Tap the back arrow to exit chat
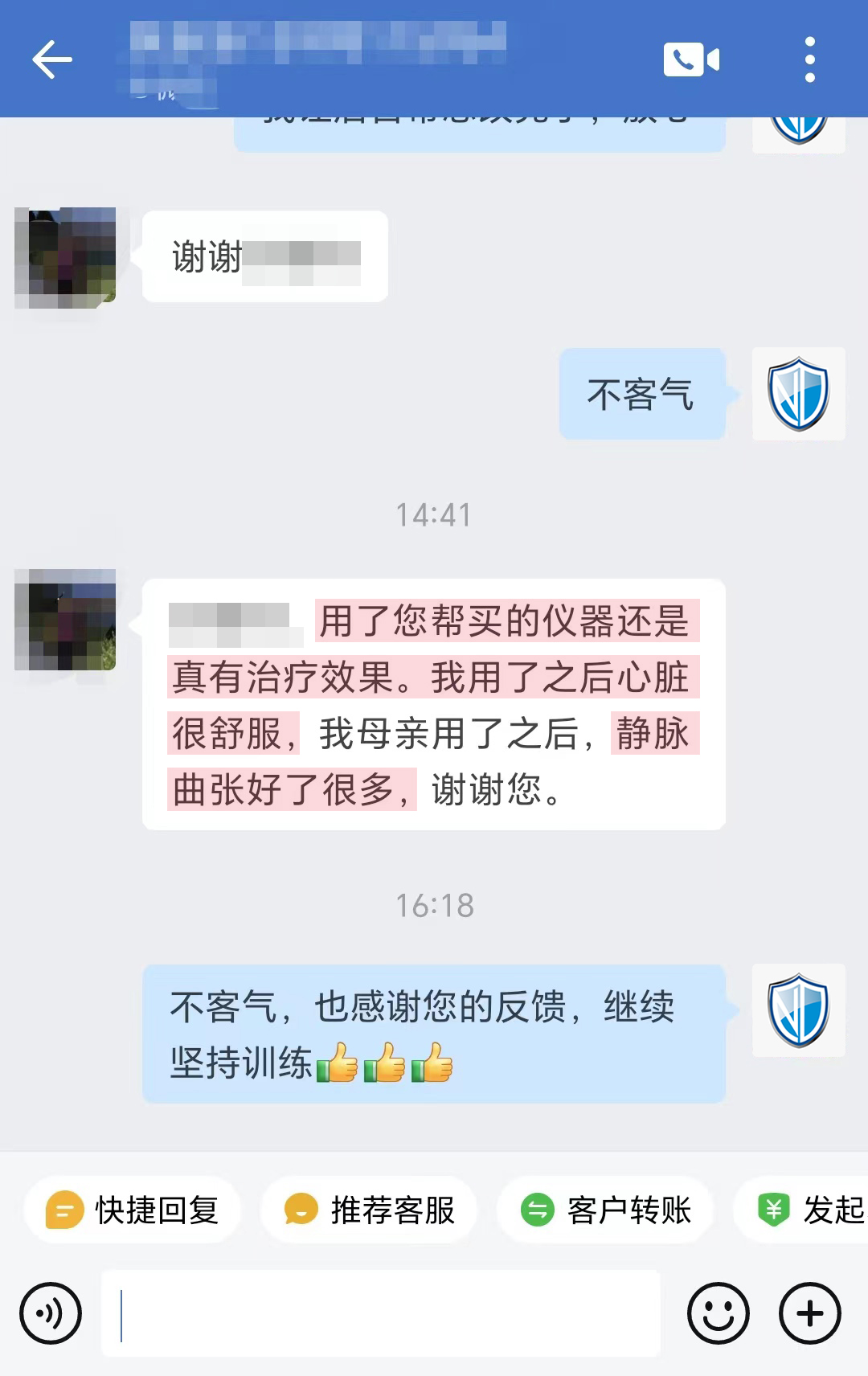Viewport: 868px width, 1376px height. point(51,59)
